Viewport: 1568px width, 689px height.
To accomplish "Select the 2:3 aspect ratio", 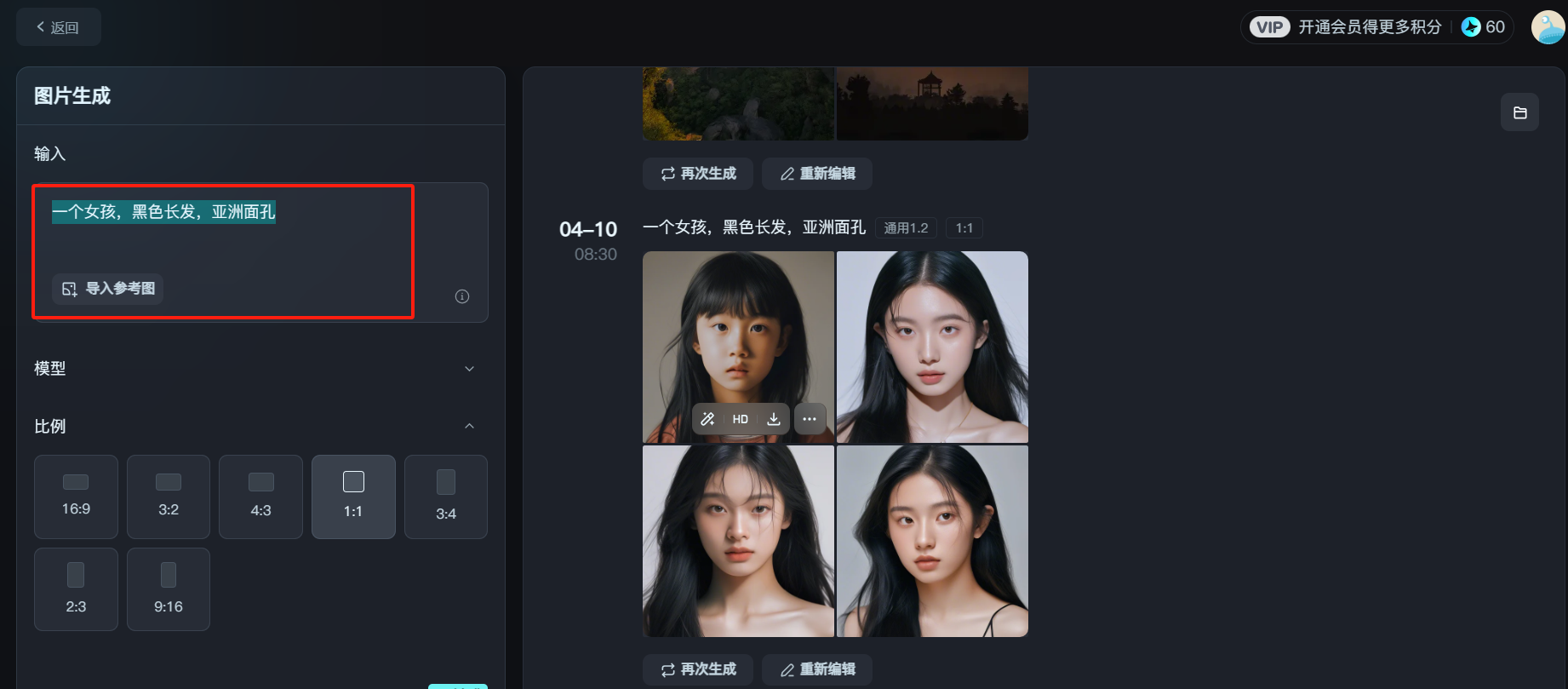I will pos(76,589).
